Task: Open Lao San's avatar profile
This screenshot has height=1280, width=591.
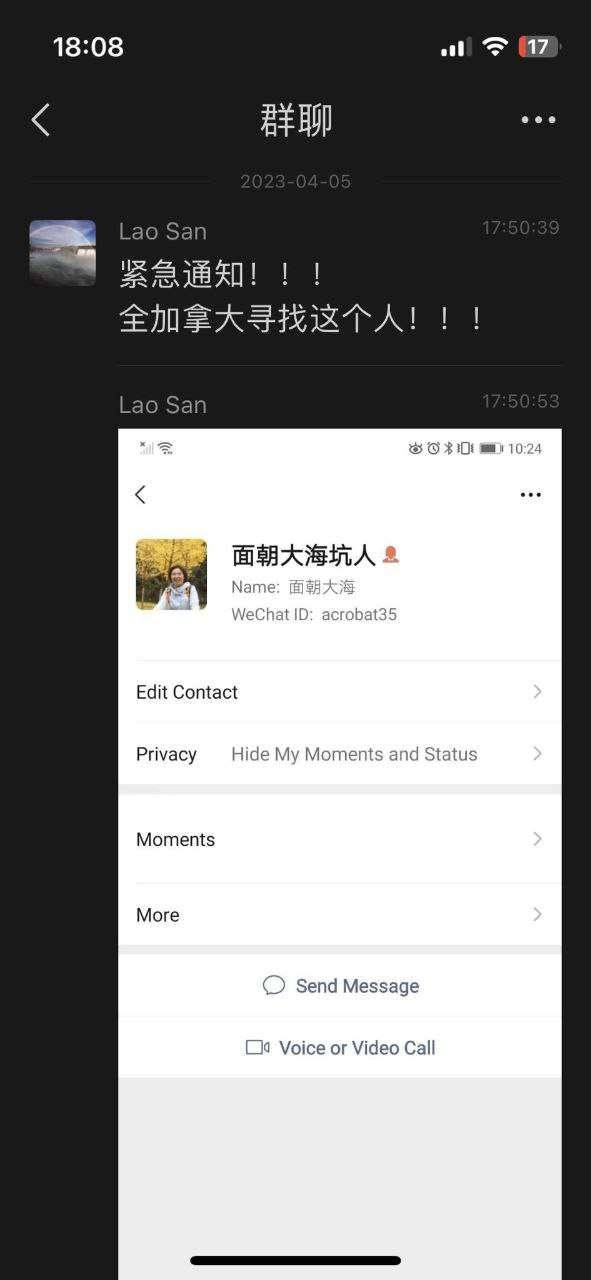Action: [x=62, y=253]
